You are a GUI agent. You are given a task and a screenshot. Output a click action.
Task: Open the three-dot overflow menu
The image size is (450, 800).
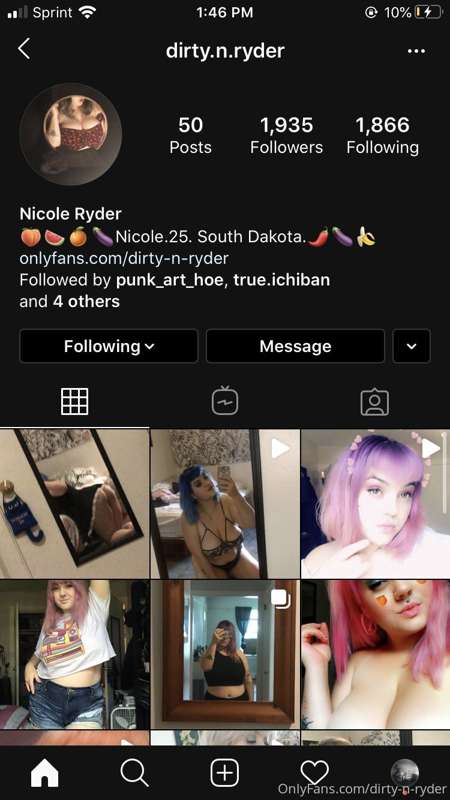tap(416, 51)
